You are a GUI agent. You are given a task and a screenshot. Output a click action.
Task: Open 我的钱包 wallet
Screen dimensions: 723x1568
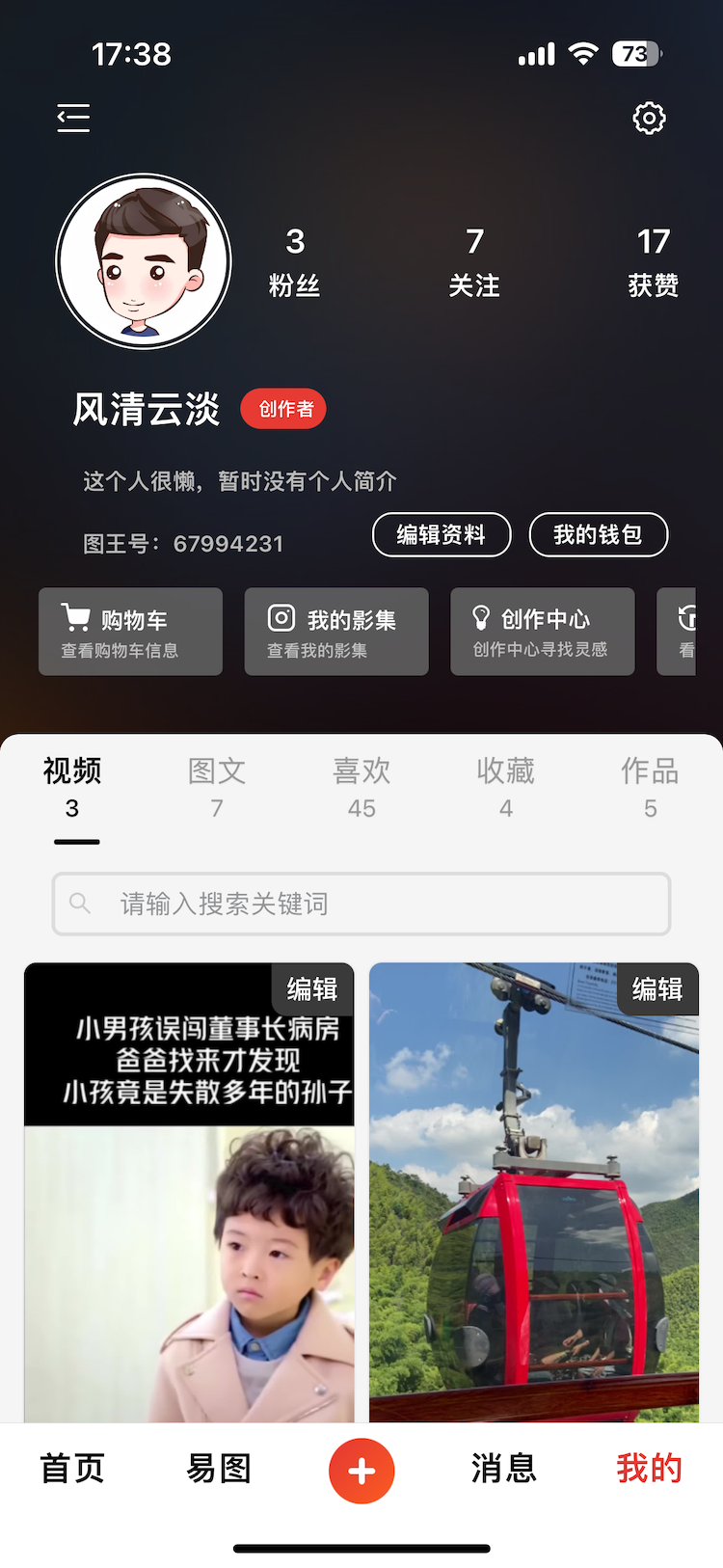[x=598, y=534]
